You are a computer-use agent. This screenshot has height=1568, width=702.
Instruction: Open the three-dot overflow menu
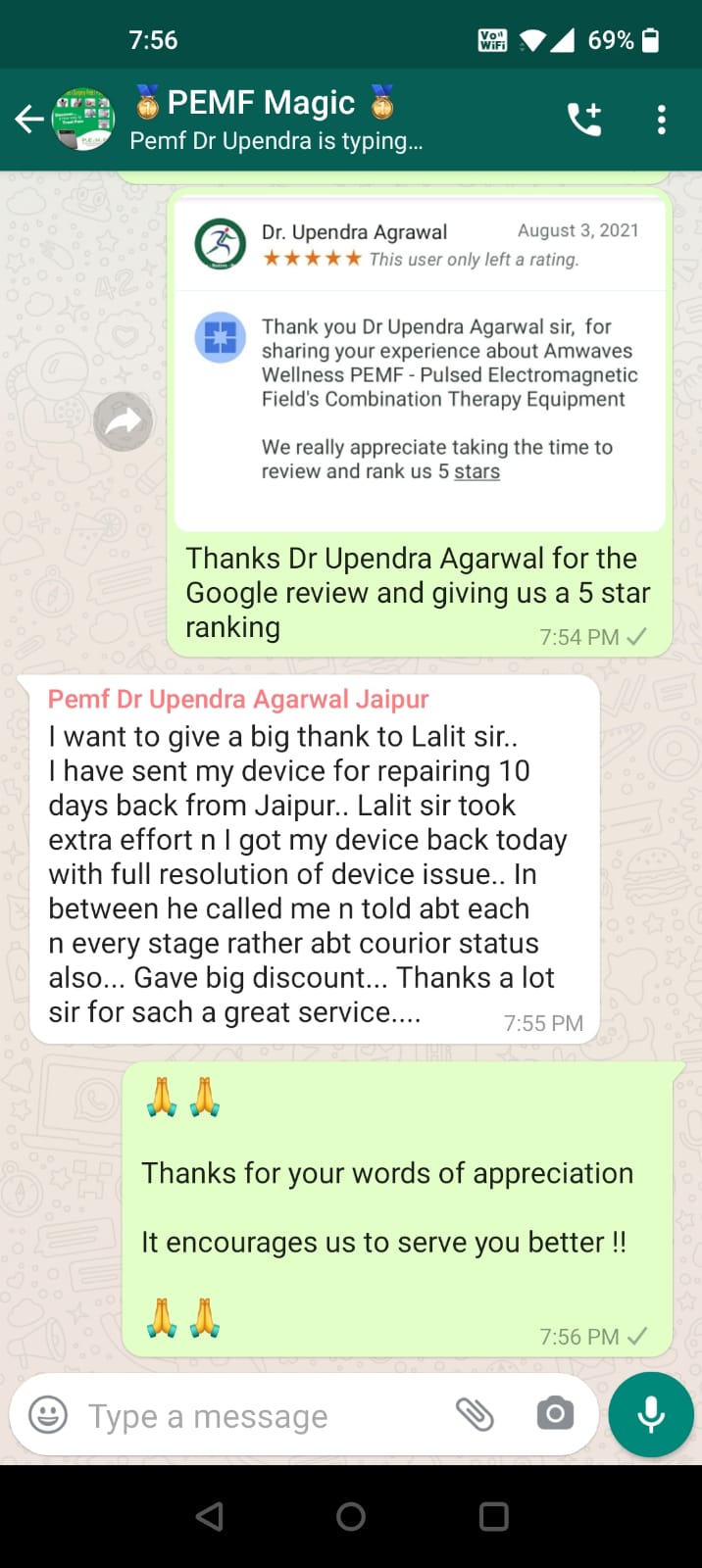662,120
